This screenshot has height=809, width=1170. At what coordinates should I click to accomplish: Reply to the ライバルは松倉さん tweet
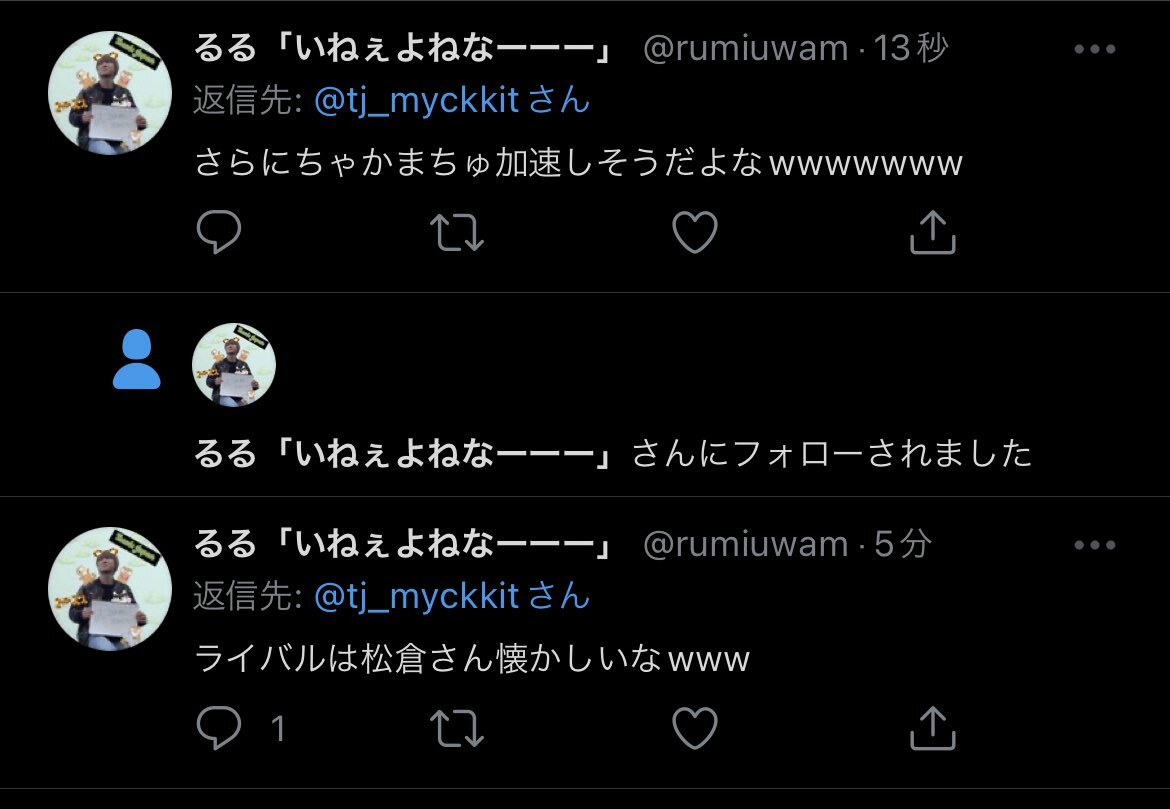click(218, 728)
